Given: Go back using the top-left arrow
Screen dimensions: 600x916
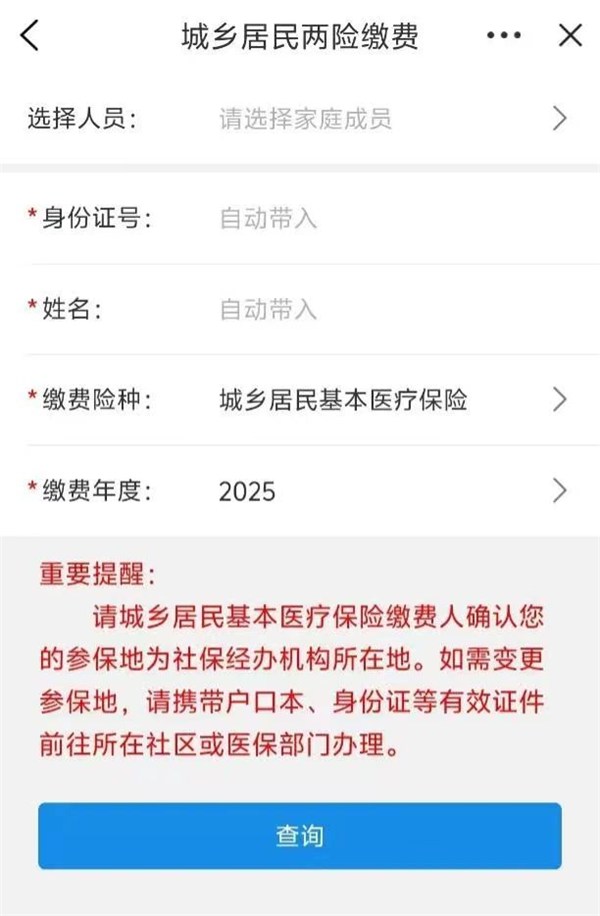Looking at the screenshot, I should (30, 37).
